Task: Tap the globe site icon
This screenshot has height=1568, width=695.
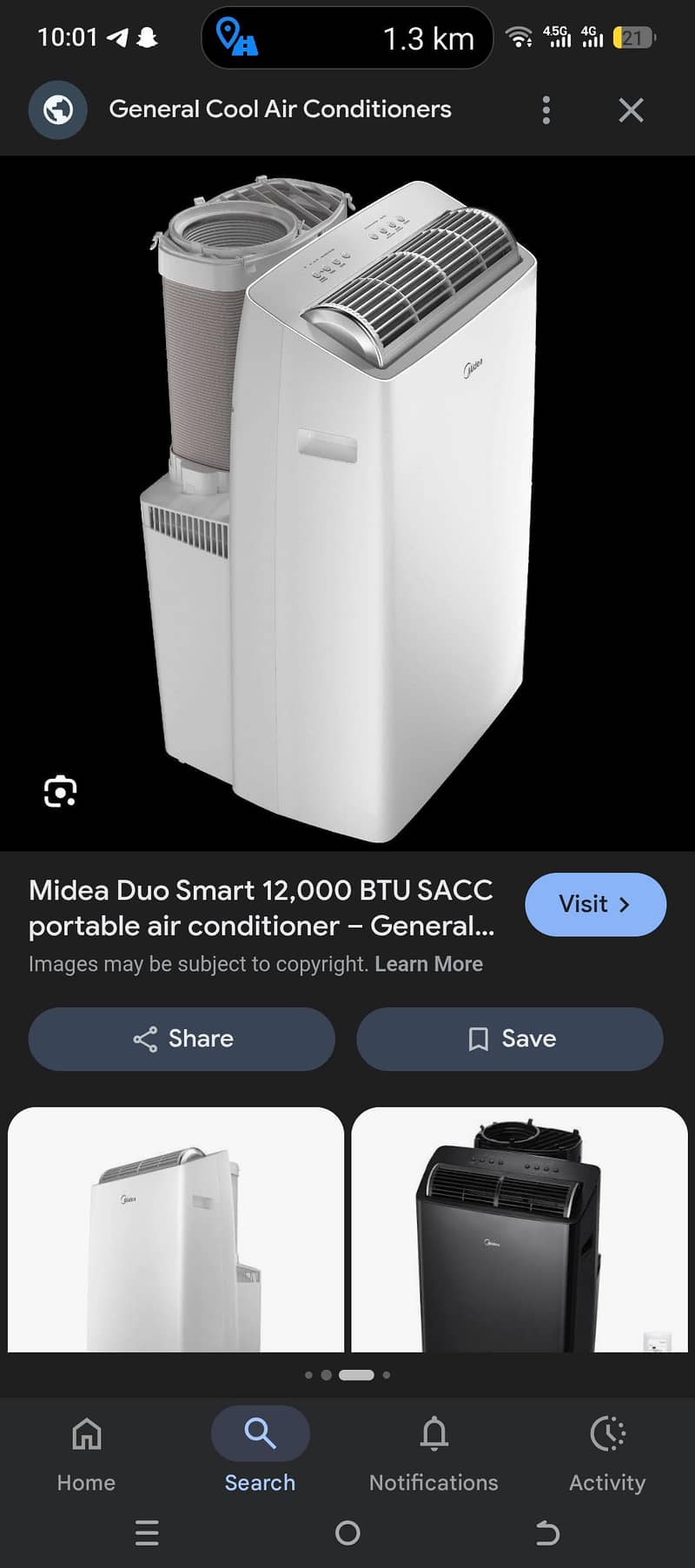Action: (x=58, y=110)
